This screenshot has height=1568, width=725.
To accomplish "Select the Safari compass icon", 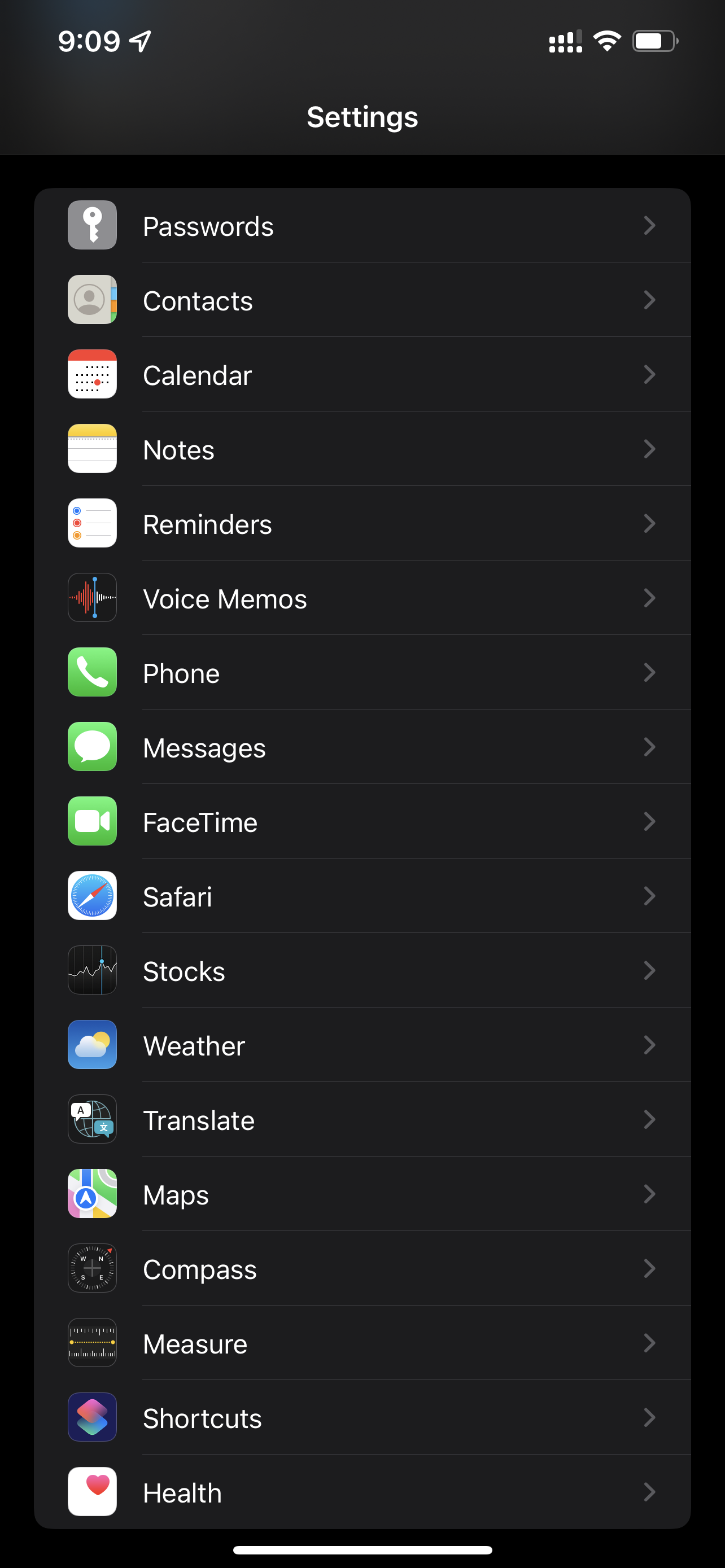I will (x=91, y=896).
